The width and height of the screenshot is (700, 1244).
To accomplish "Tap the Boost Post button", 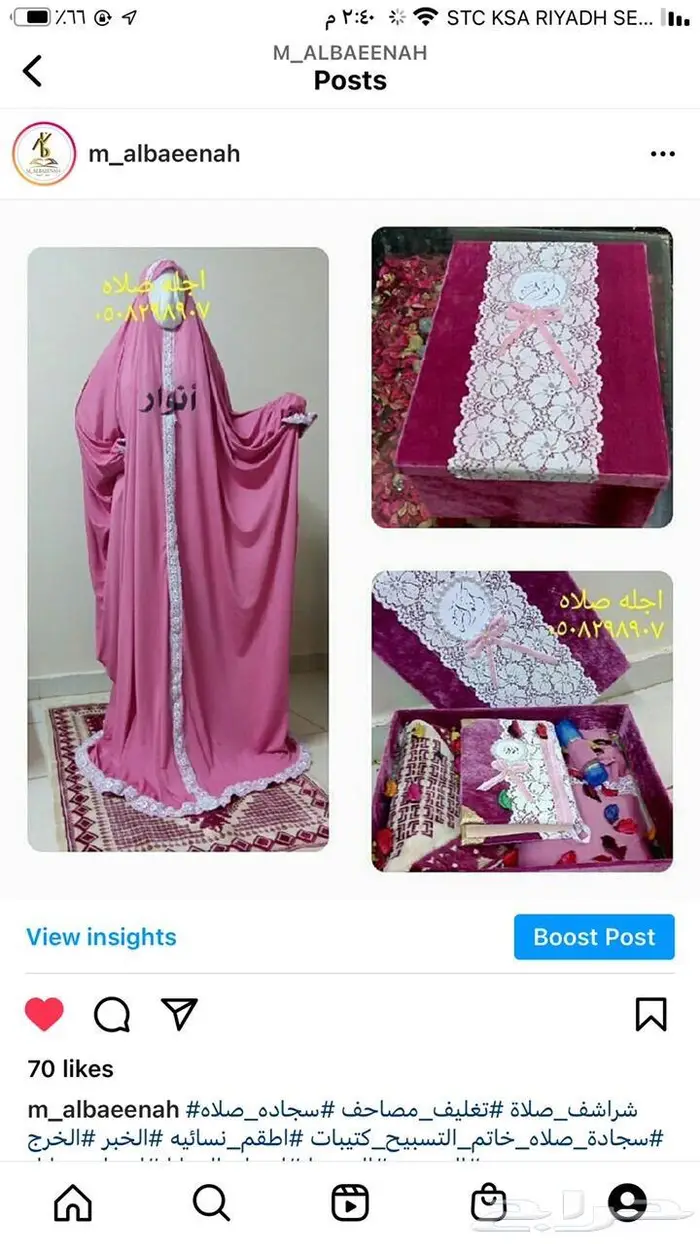I will click(x=594, y=937).
